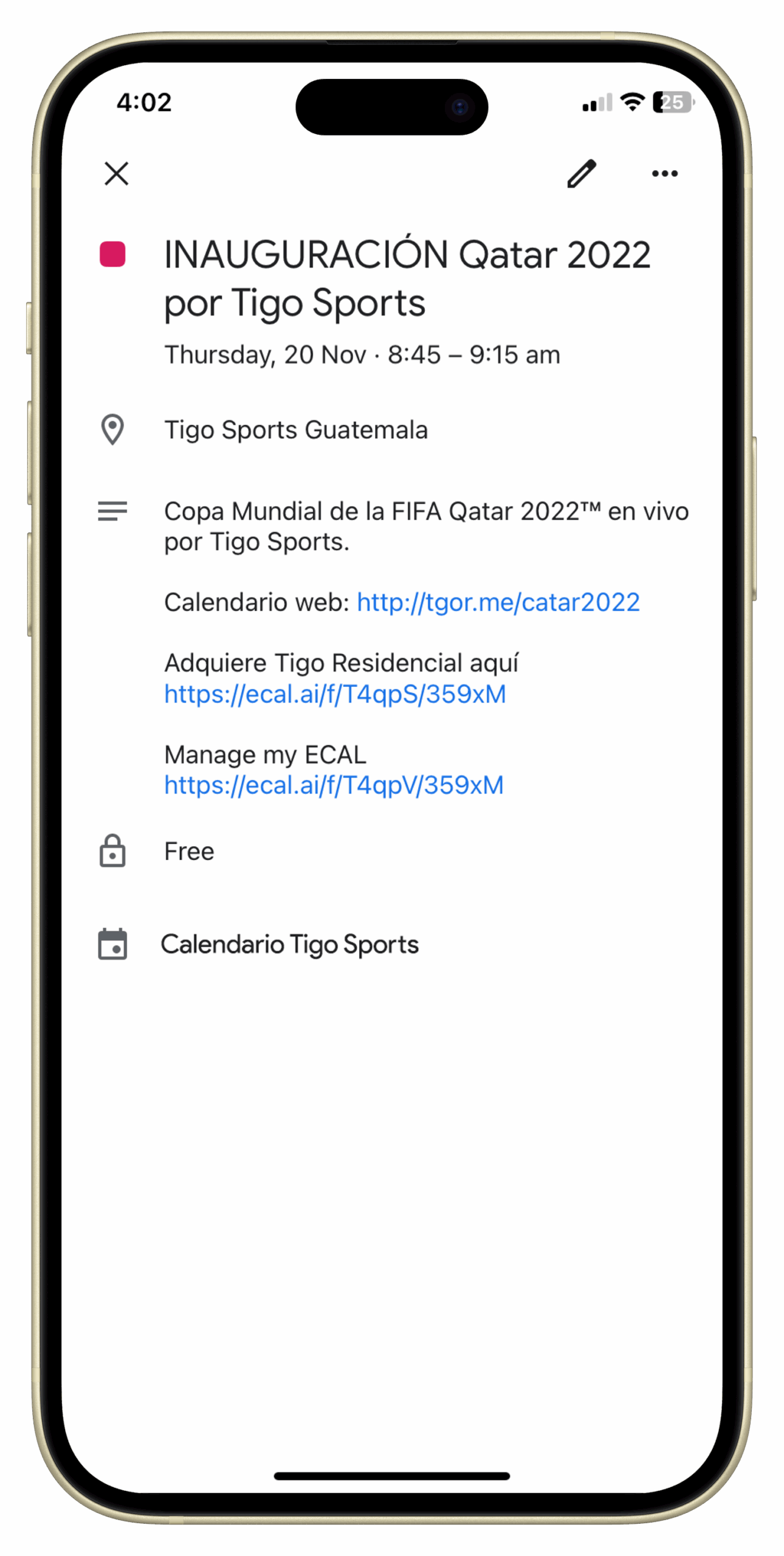
Task: Open the Manage my ECAL link
Action: click(334, 785)
